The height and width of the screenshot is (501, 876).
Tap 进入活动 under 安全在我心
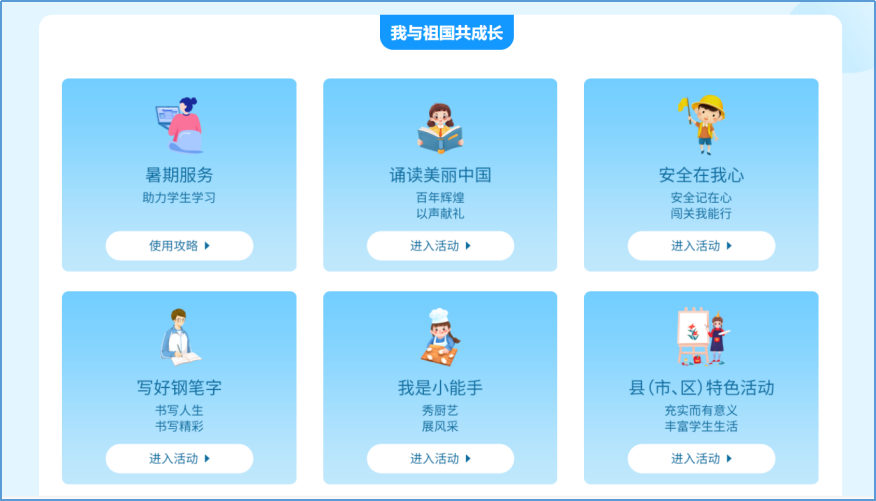701,245
